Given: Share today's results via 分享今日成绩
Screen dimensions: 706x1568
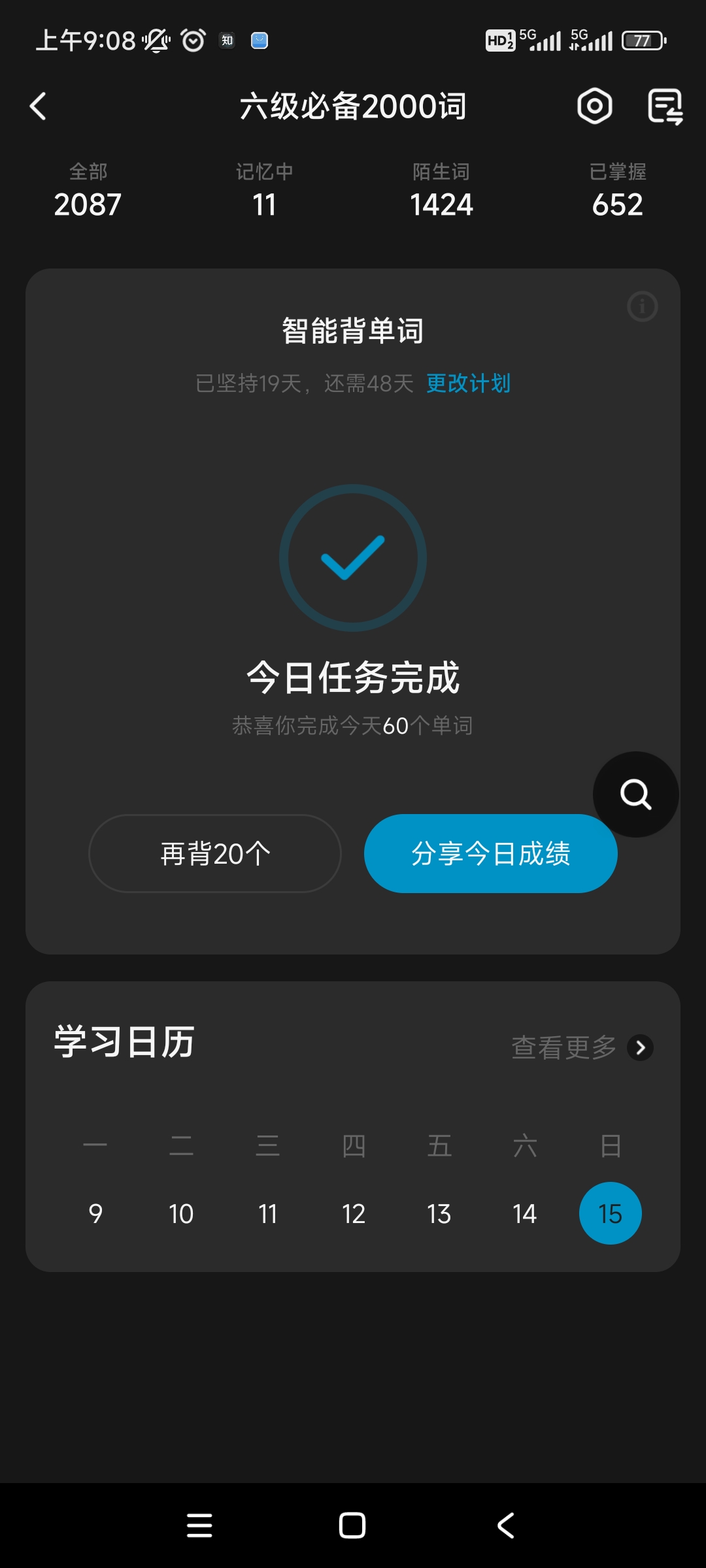Looking at the screenshot, I should click(x=491, y=853).
